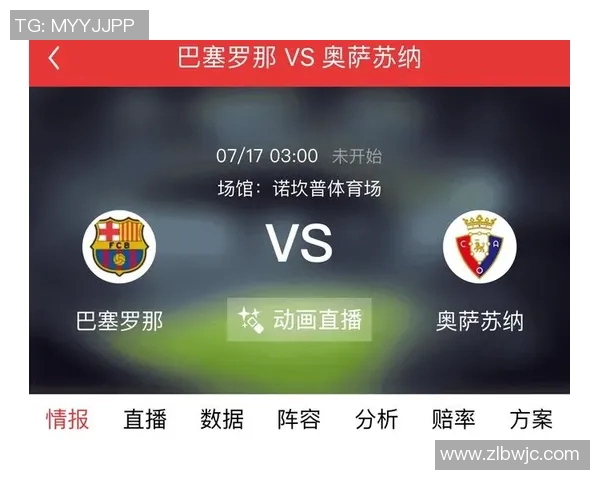Open the 直播 tab

(145, 419)
